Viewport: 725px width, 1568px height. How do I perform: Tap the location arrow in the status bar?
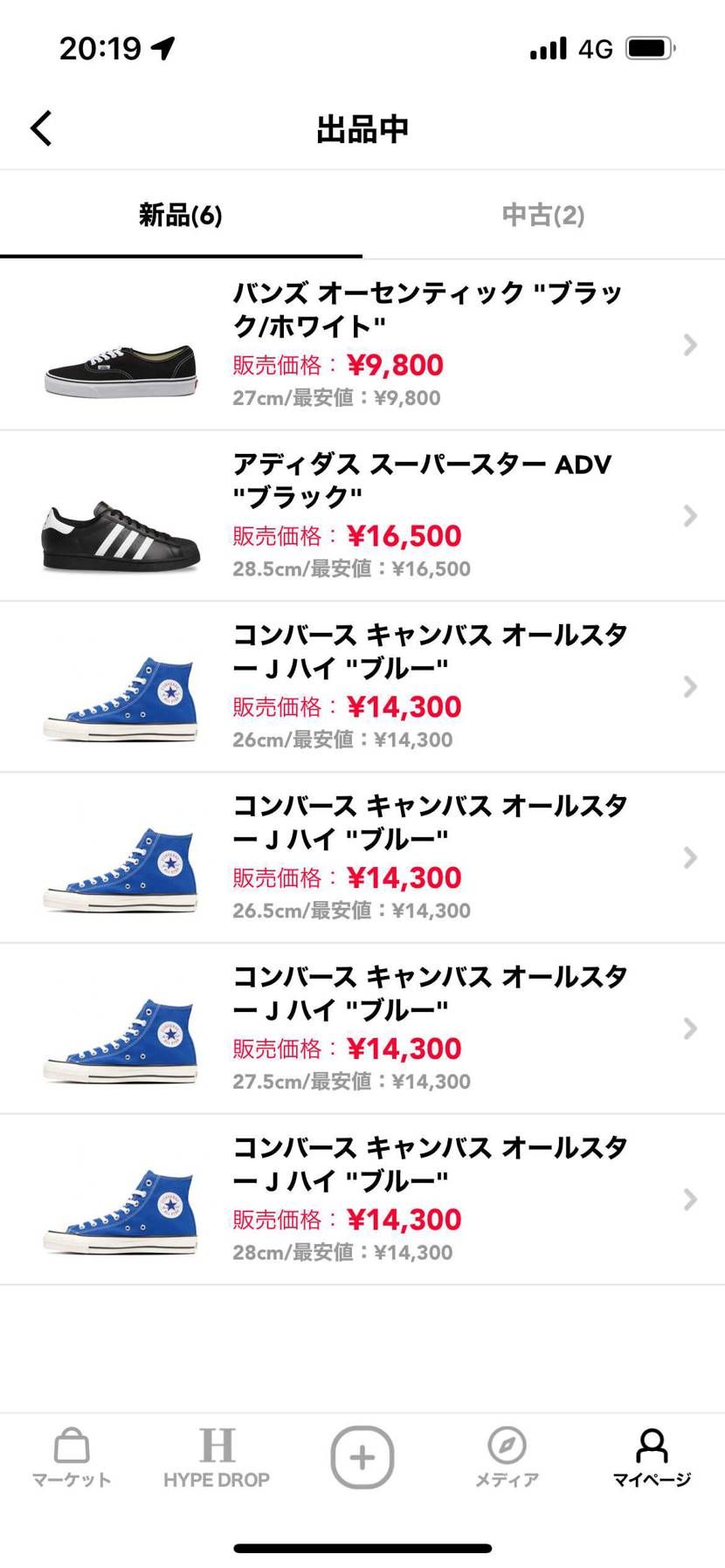point(162,47)
